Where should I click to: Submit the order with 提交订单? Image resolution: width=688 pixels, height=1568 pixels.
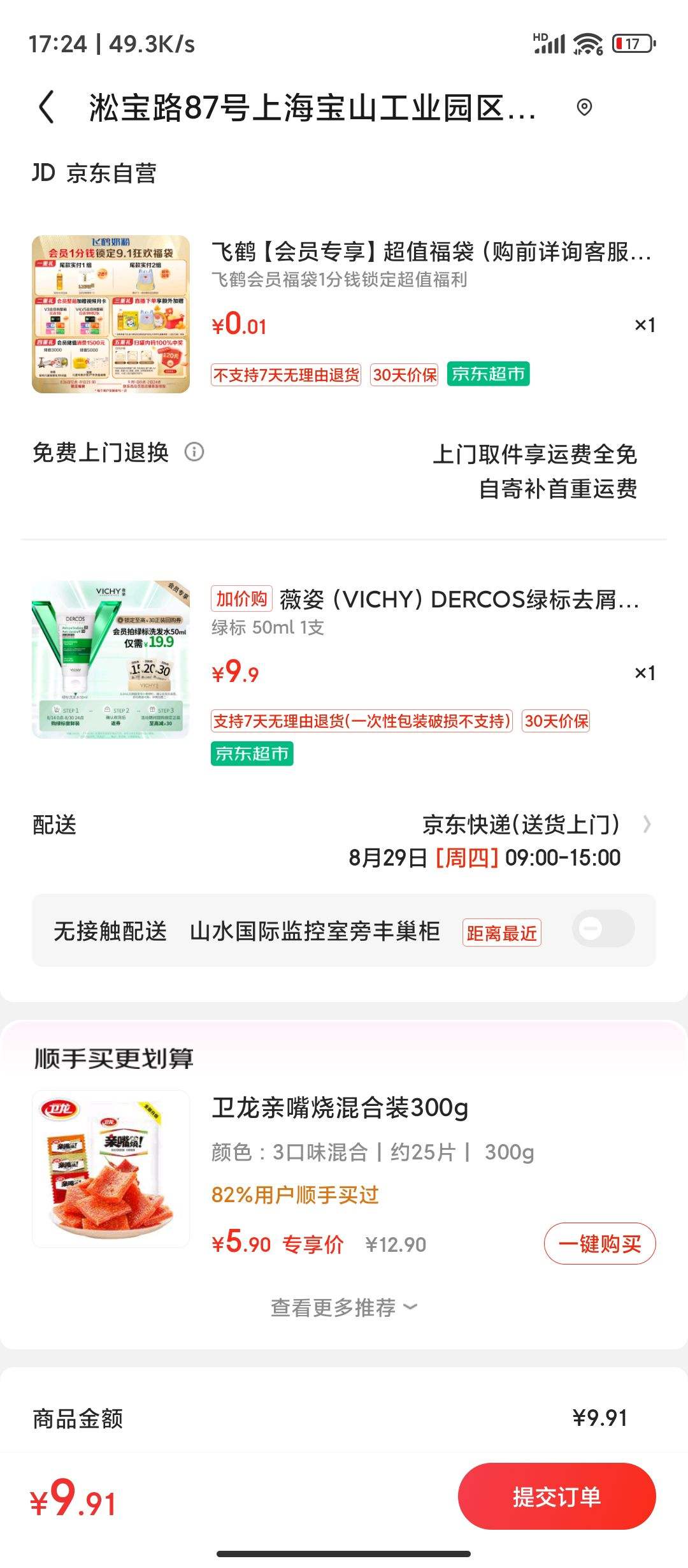click(x=556, y=1497)
